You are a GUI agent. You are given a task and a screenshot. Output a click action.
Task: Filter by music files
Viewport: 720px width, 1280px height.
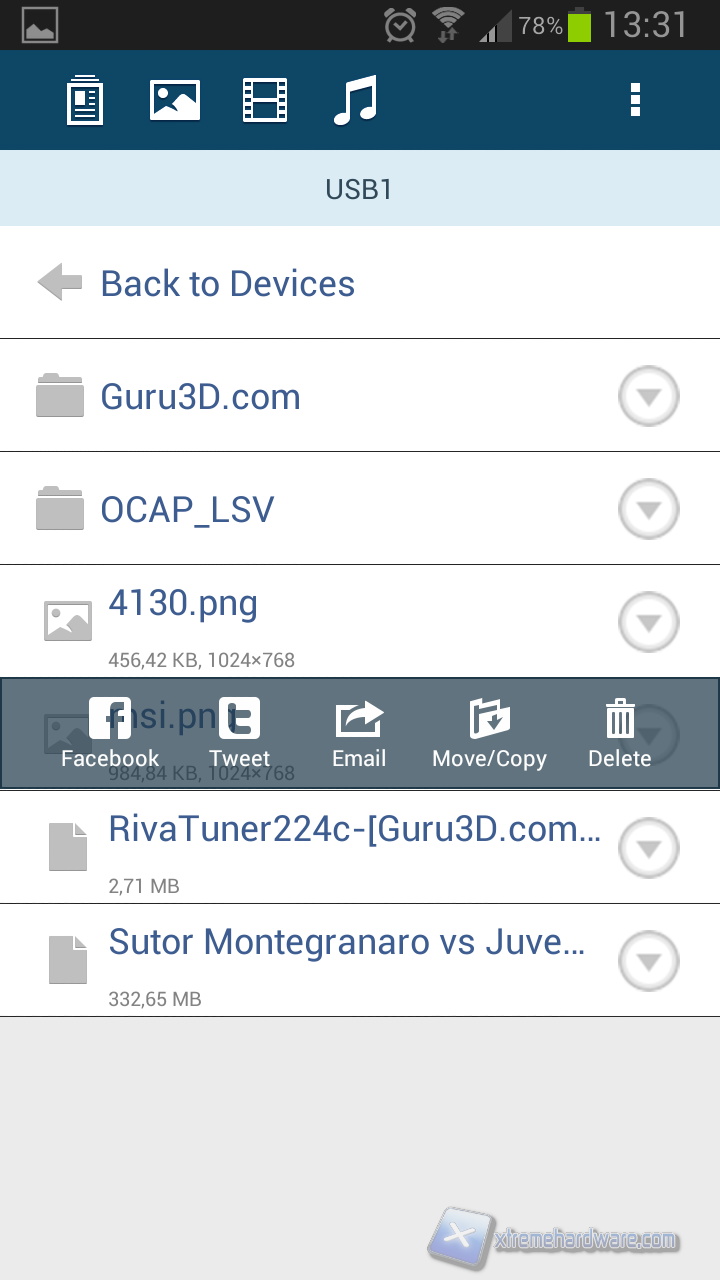(355, 101)
